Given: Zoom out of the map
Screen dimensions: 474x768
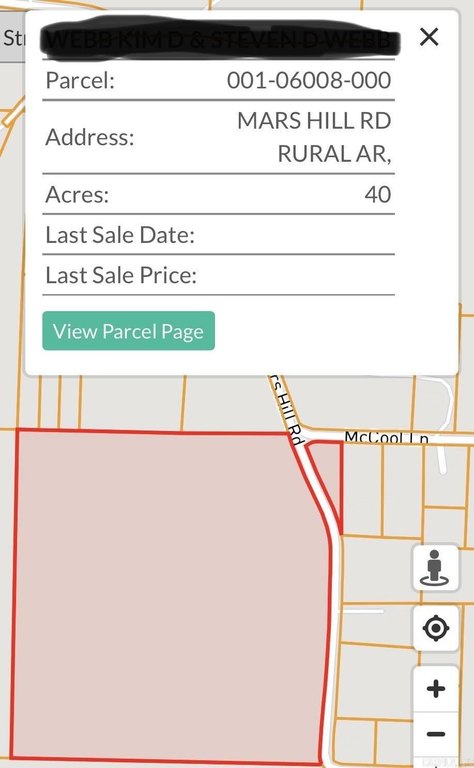Looking at the screenshot, I should [x=435, y=734].
